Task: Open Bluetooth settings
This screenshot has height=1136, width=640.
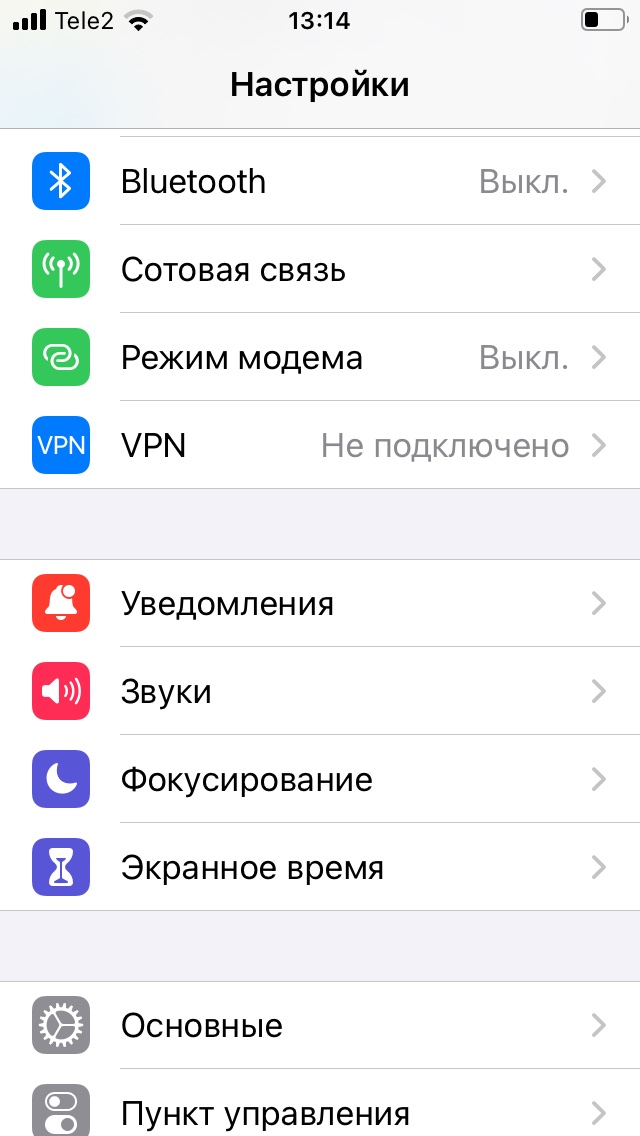Action: (320, 182)
